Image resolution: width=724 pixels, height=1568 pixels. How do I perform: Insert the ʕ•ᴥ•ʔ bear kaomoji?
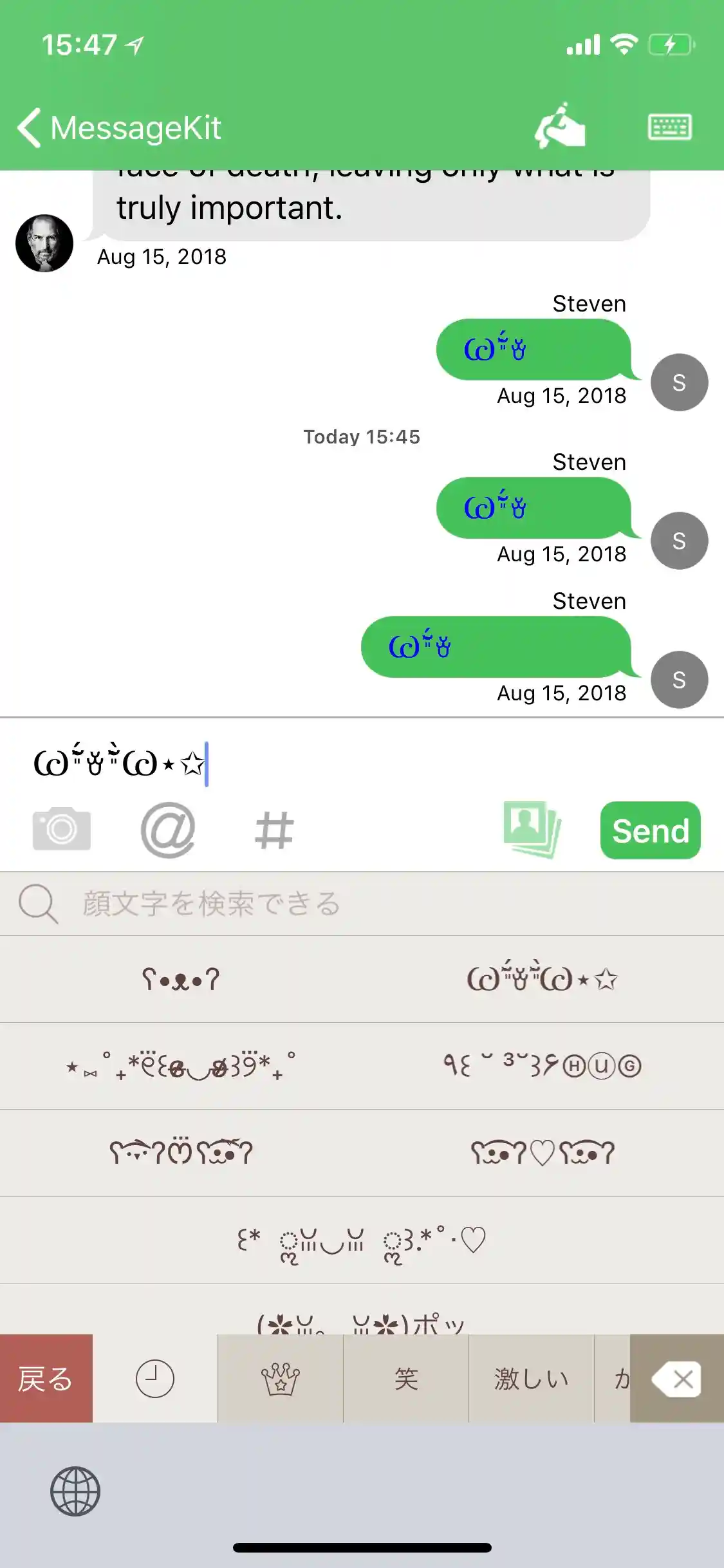pyautogui.click(x=181, y=980)
